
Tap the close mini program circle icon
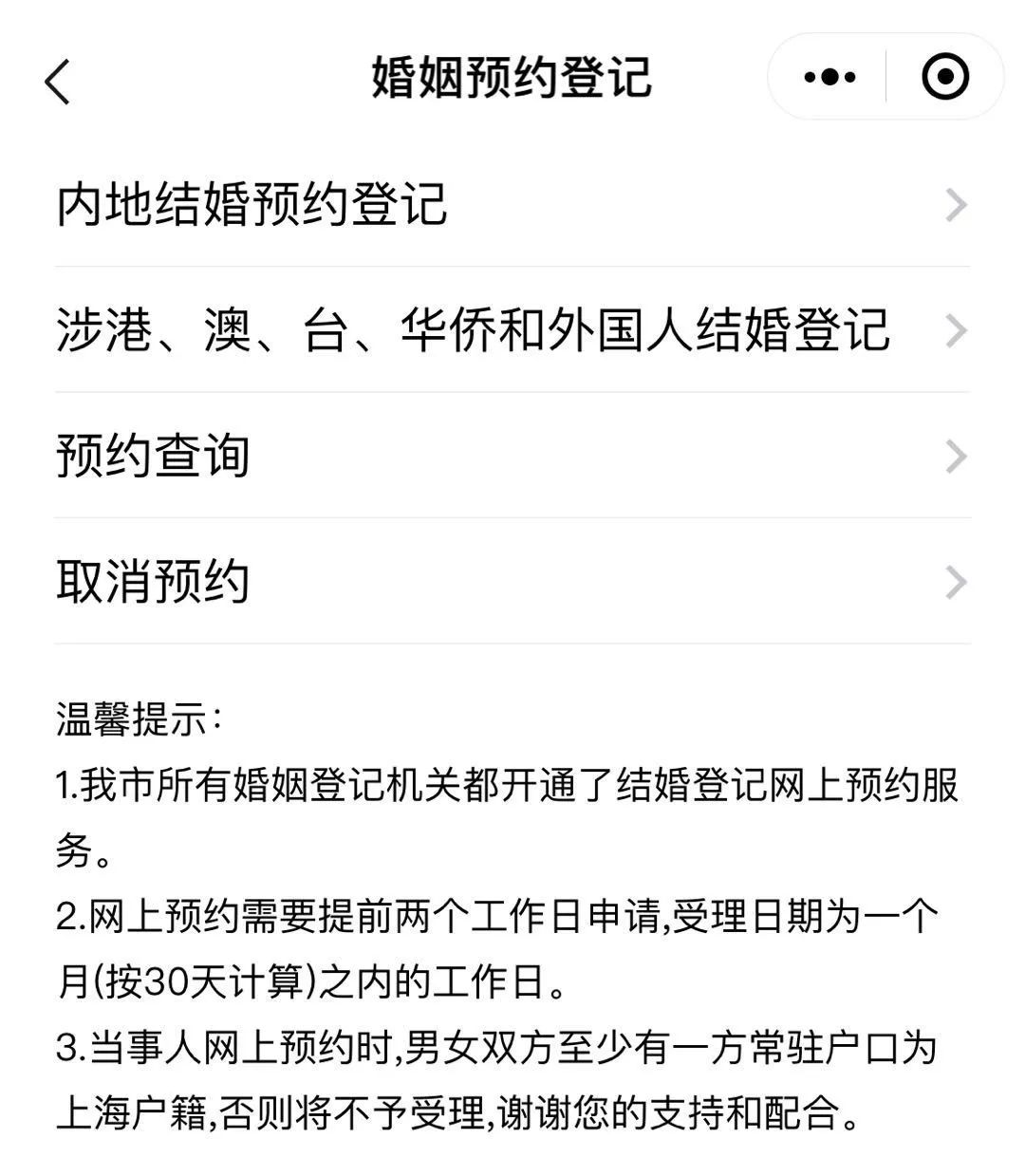pos(942,78)
